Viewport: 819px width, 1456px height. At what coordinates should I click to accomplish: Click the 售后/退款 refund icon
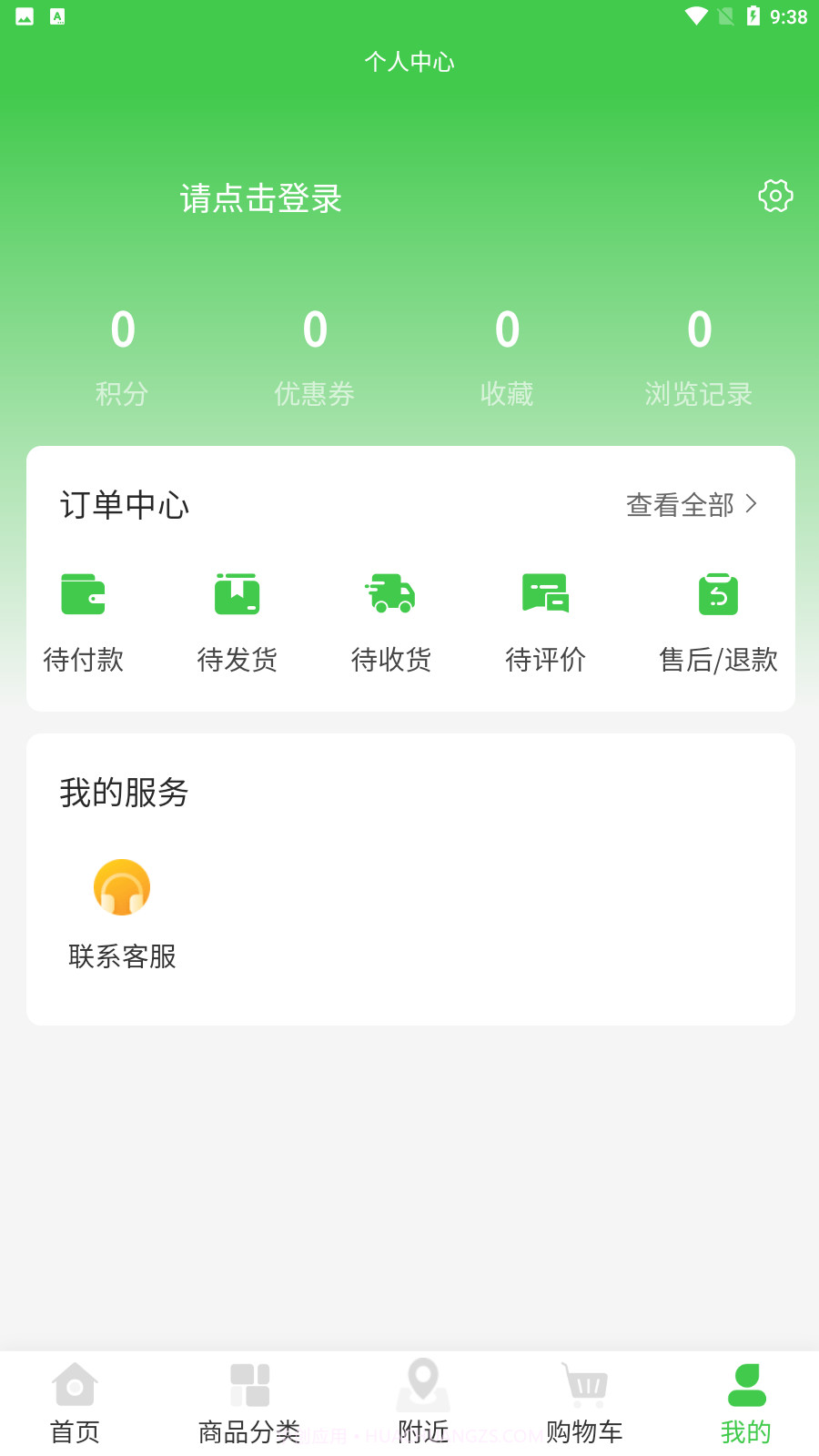point(718,595)
